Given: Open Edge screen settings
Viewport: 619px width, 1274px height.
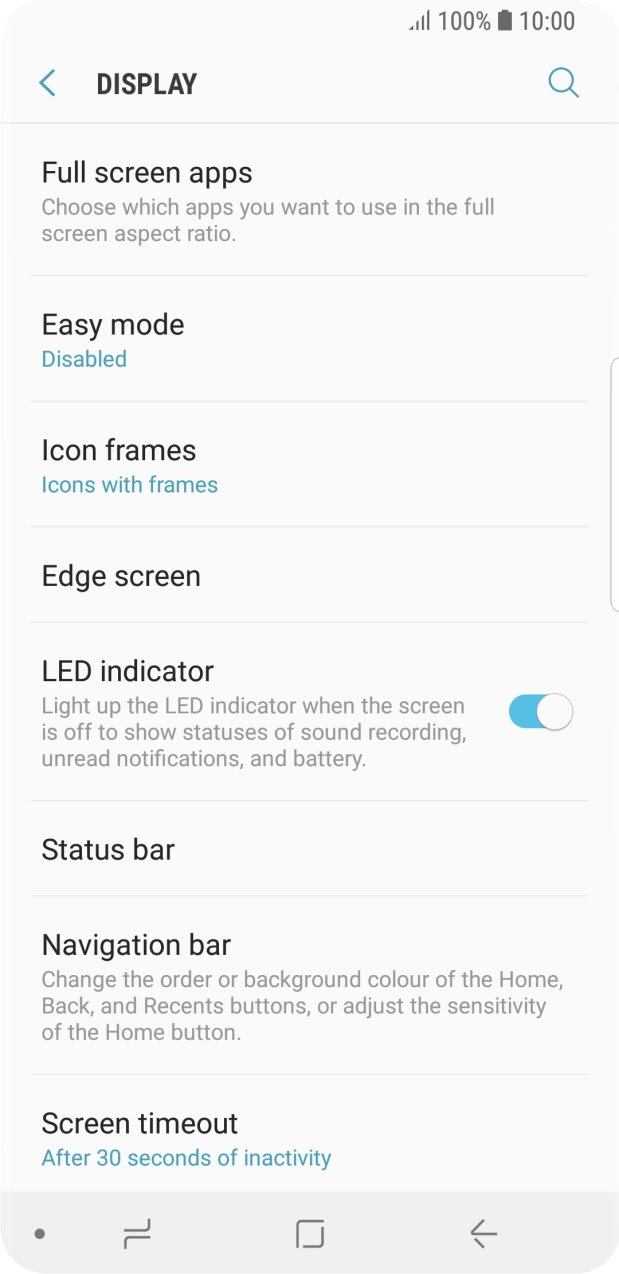Looking at the screenshot, I should (x=309, y=576).
